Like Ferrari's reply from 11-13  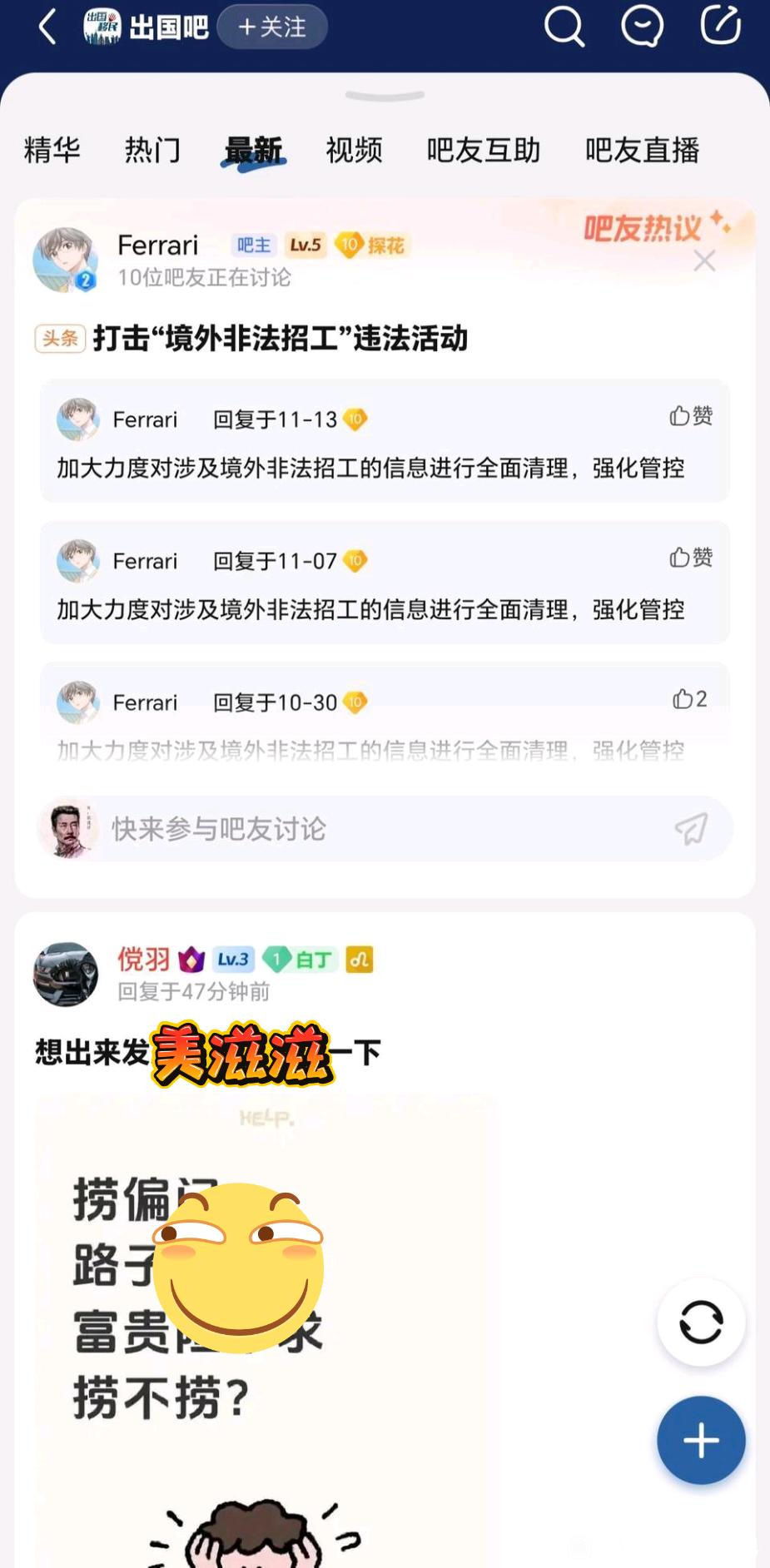(691, 415)
